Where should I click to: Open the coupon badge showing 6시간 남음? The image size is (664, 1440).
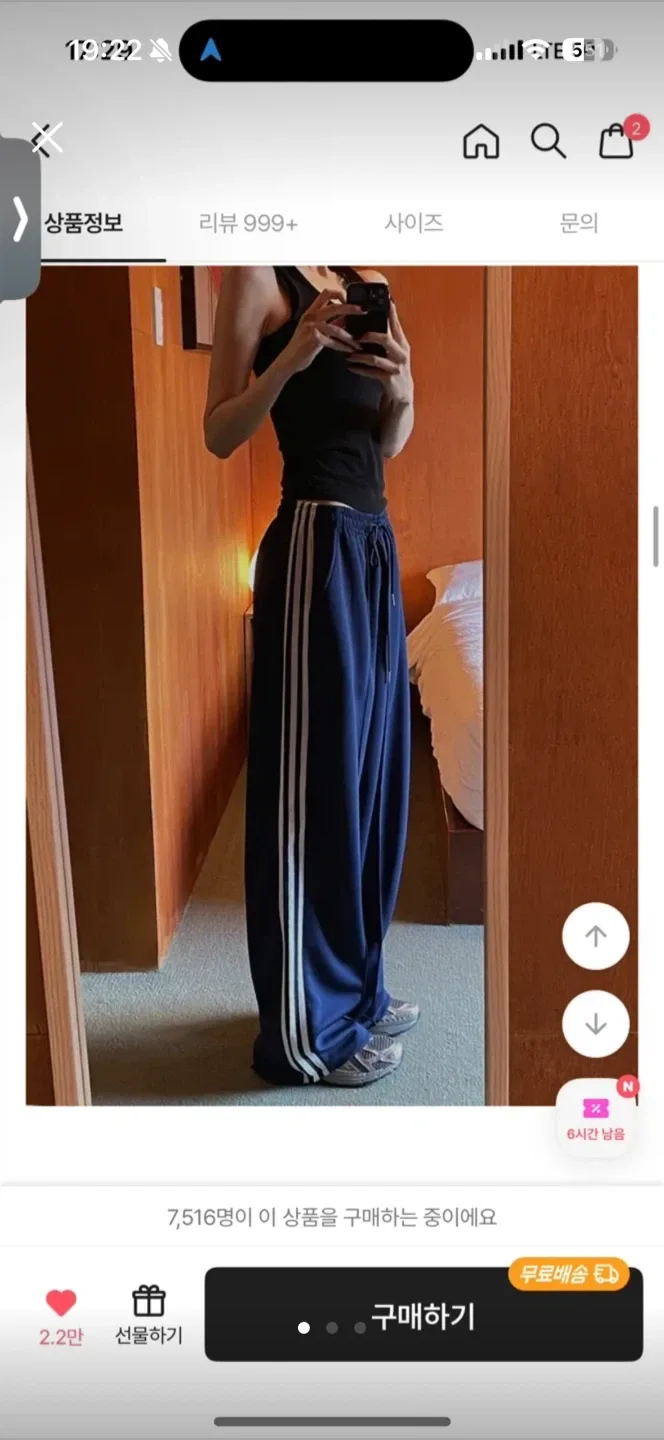pos(596,1118)
